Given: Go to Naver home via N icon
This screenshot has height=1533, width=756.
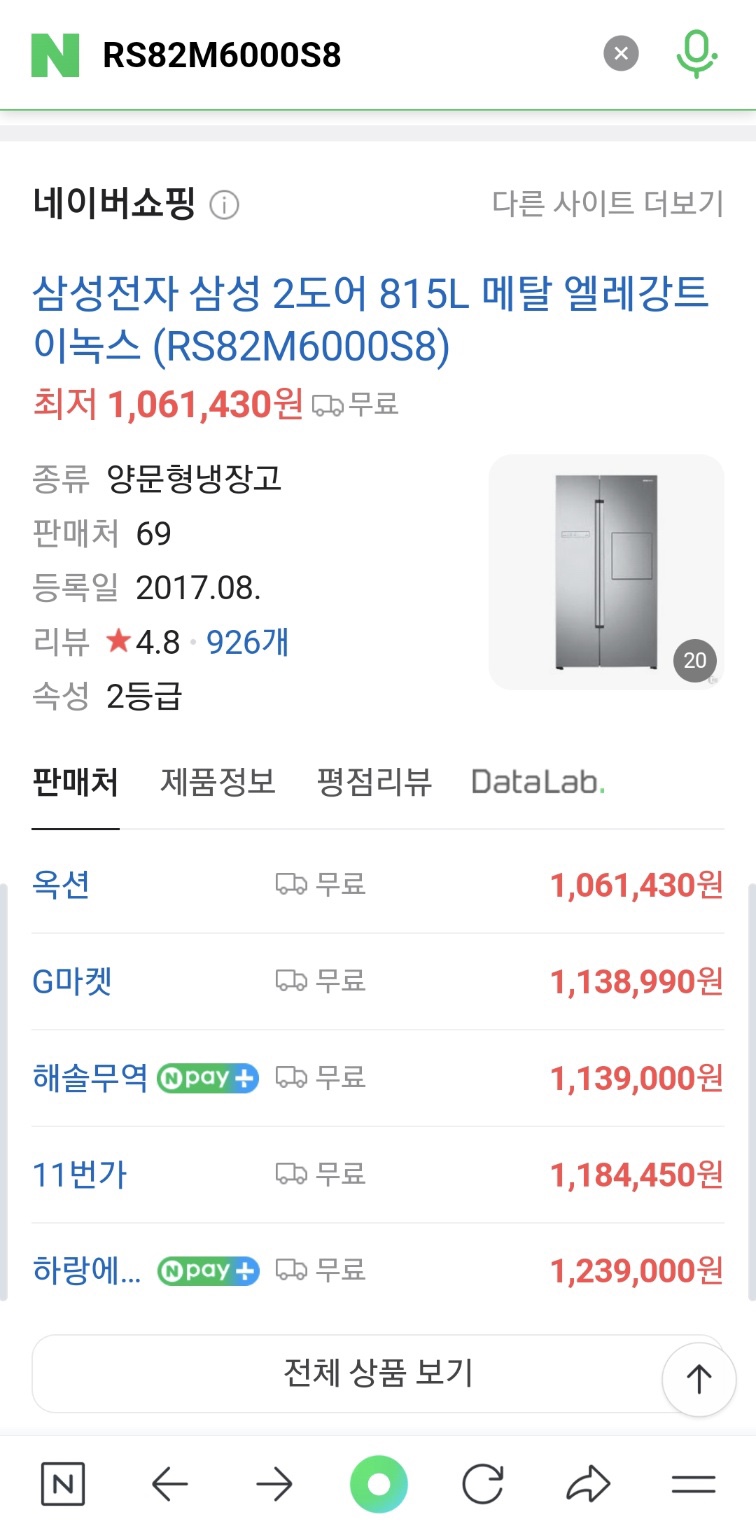Looking at the screenshot, I should click(x=63, y=1484).
